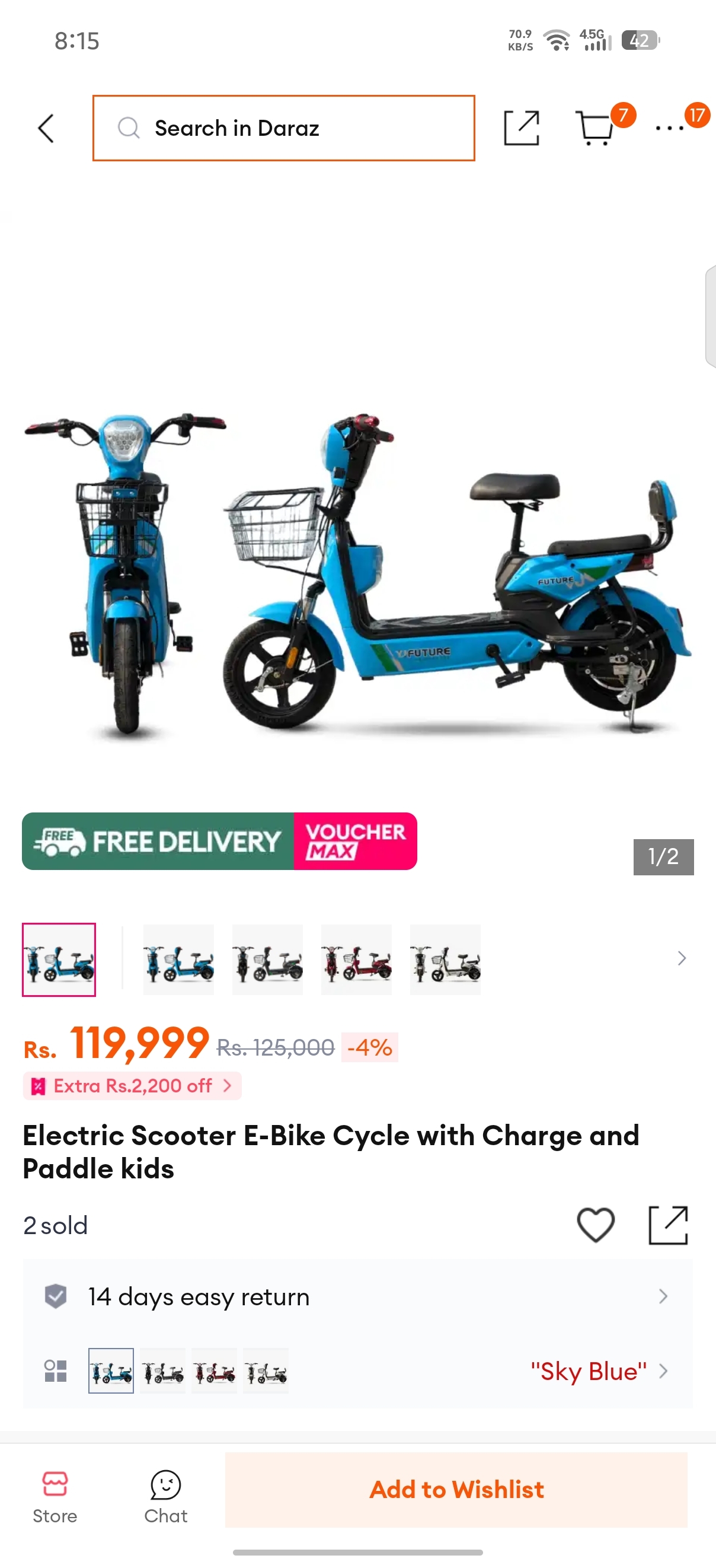716x1568 pixels.
Task: Tap the Free Delivery Voucher Max banner
Action: (x=220, y=841)
